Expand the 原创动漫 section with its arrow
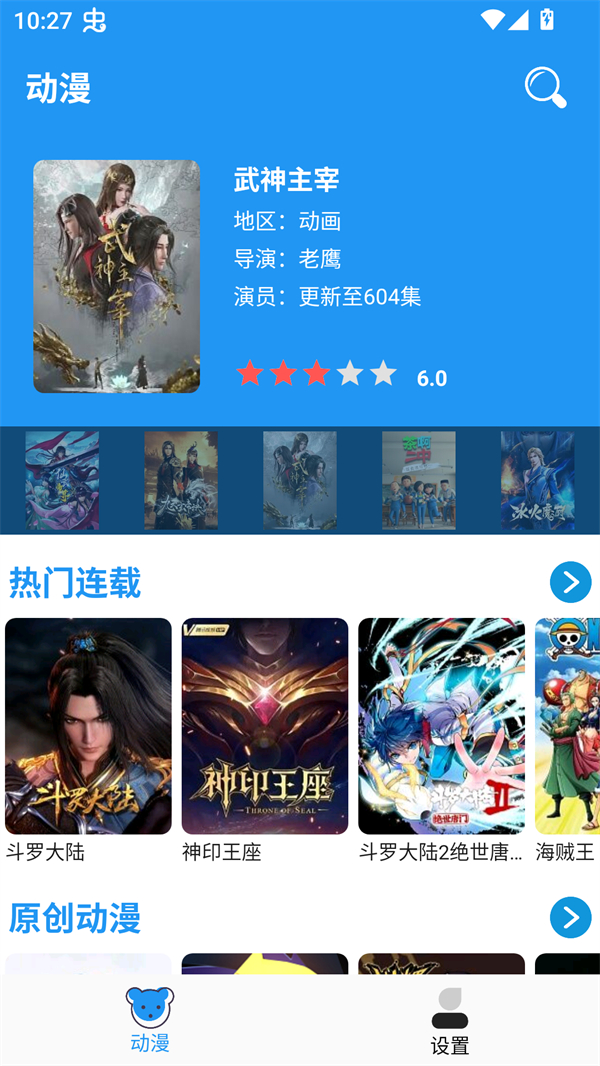The width and height of the screenshot is (600, 1066). pos(570,917)
